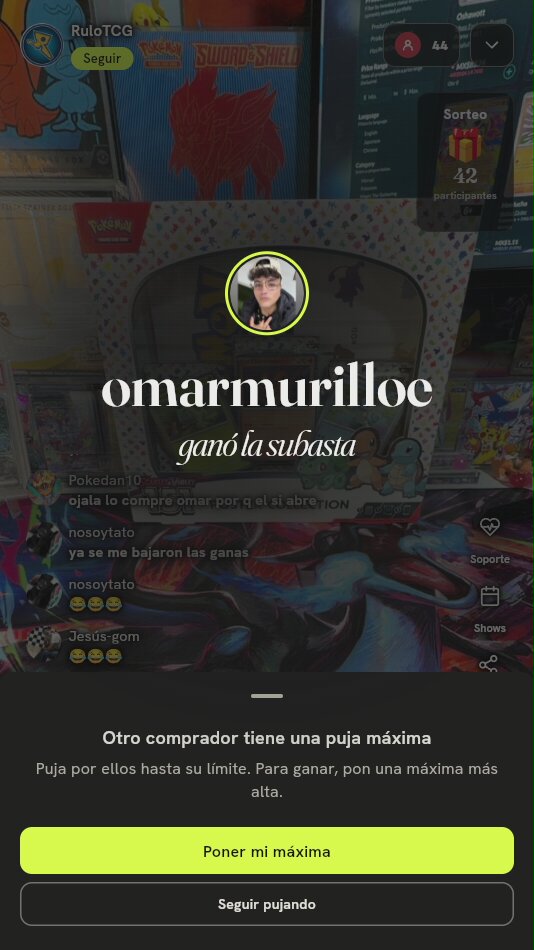Tap the bottom sheet drag handle
Screen dimensions: 534x950
coord(267,696)
